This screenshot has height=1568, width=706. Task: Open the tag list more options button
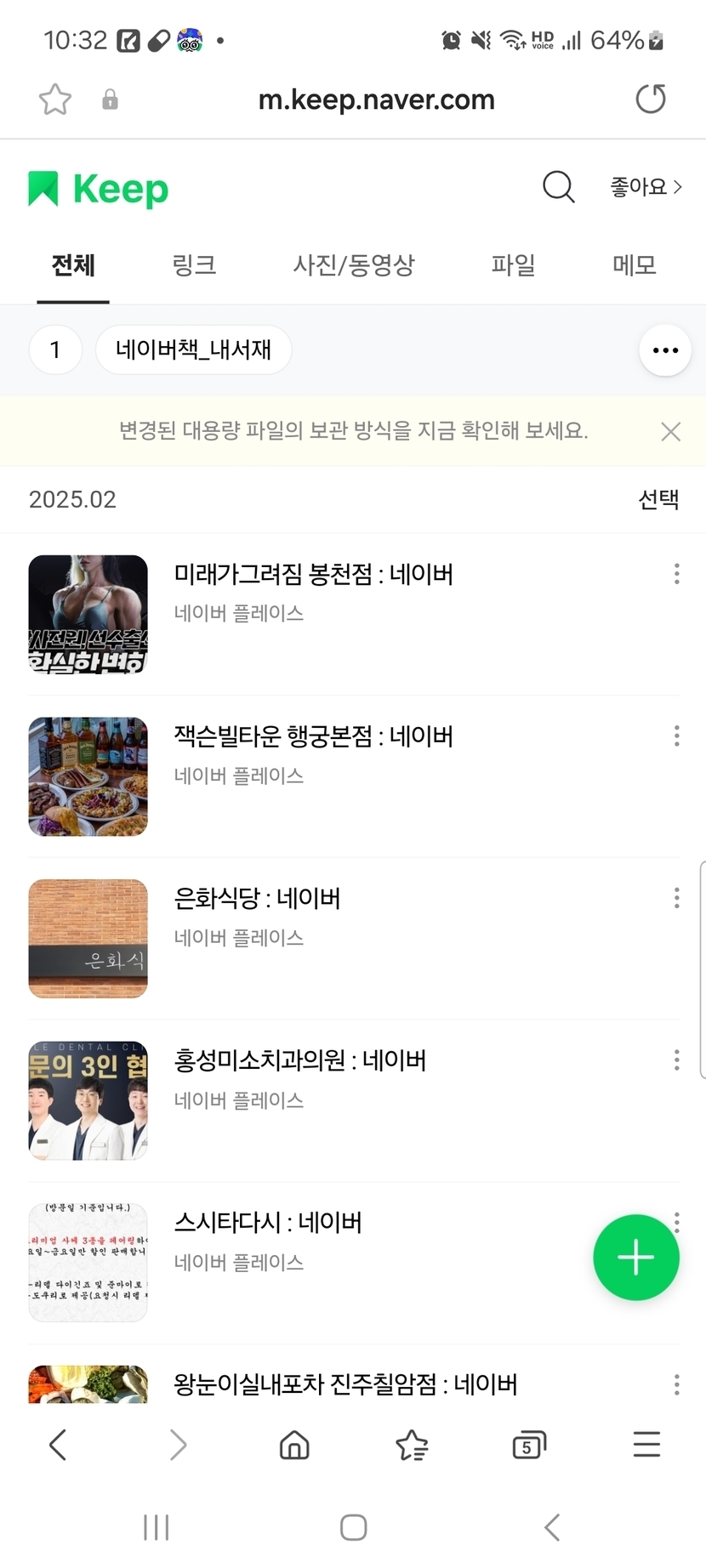[x=664, y=350]
